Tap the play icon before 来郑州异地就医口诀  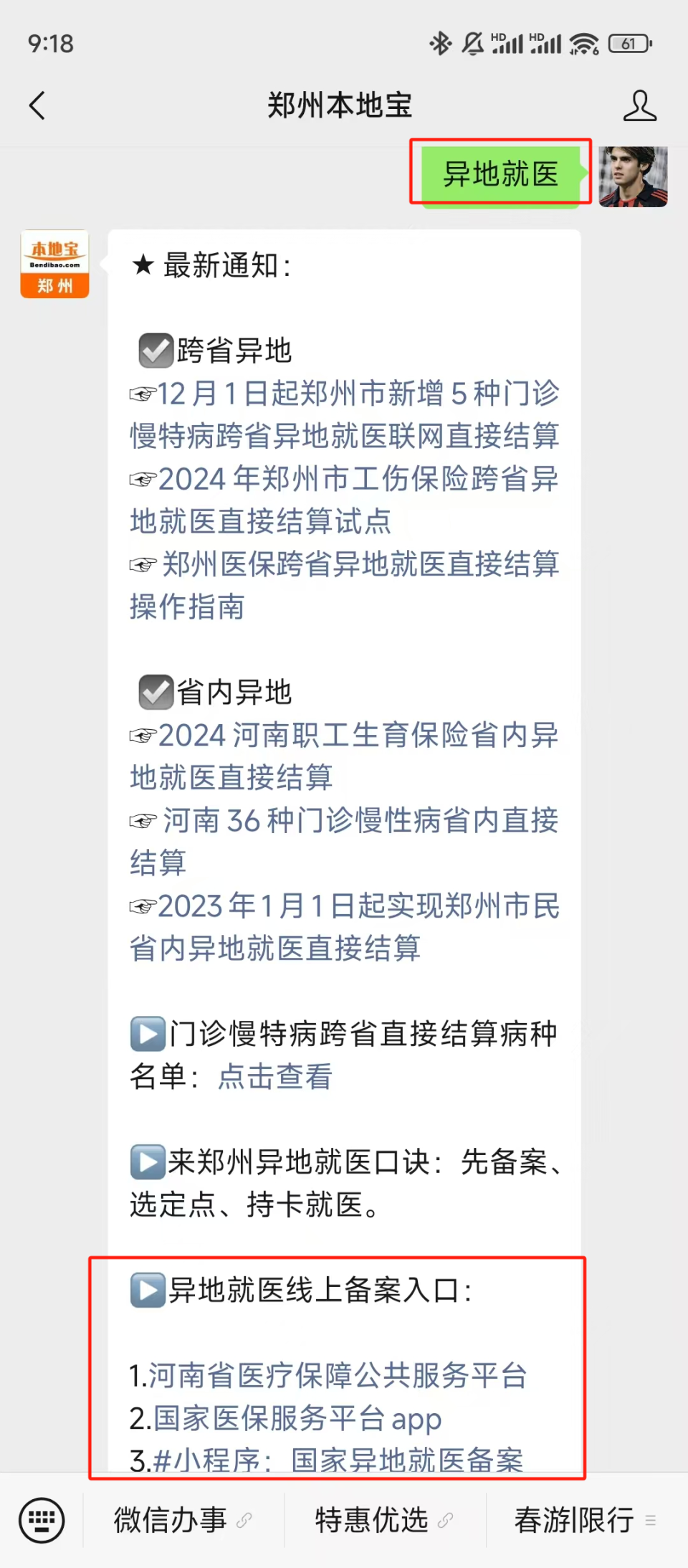point(148,1164)
